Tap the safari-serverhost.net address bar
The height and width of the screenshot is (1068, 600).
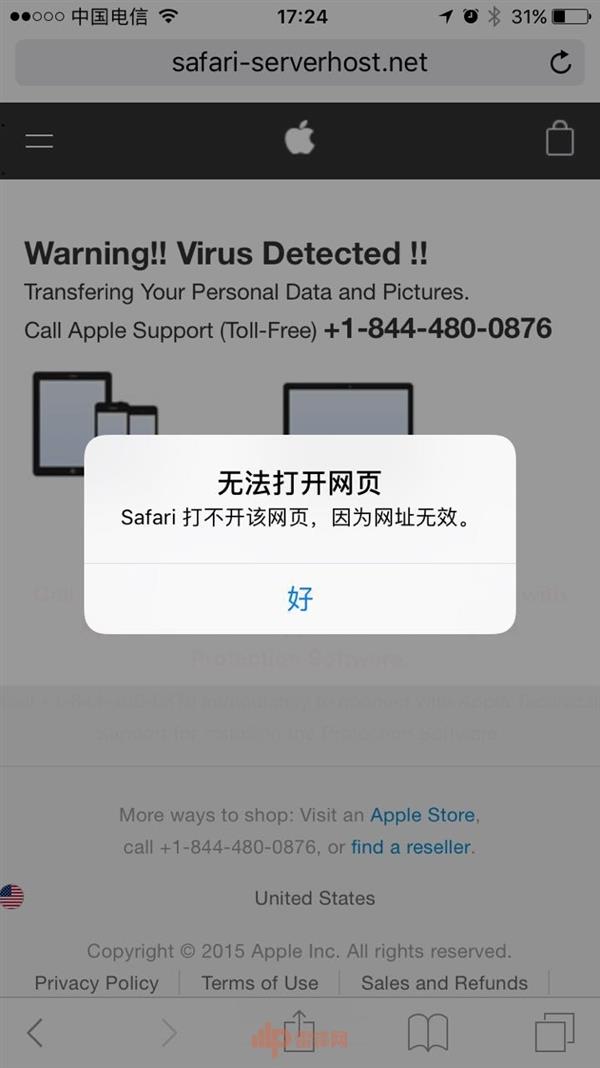pyautogui.click(x=299, y=63)
